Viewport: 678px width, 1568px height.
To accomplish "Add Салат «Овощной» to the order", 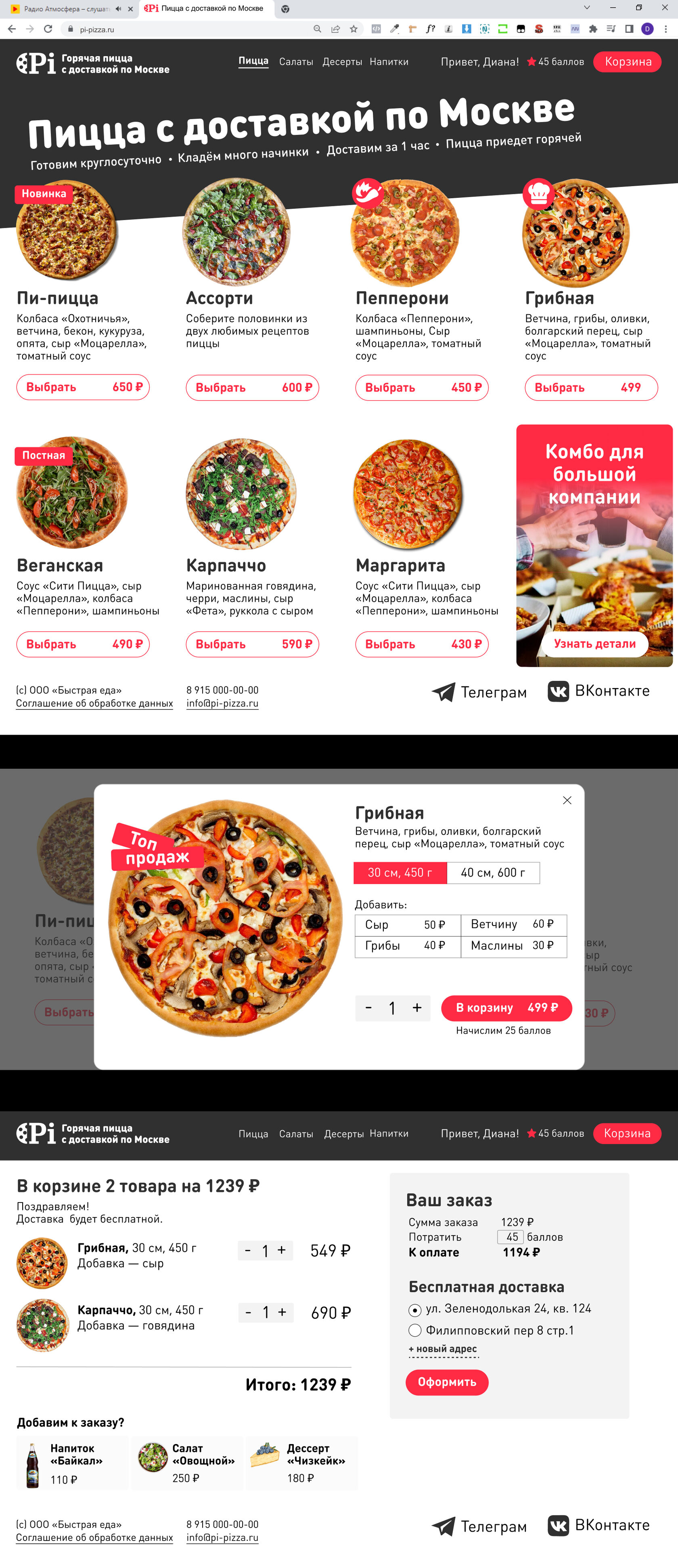I will (187, 1463).
